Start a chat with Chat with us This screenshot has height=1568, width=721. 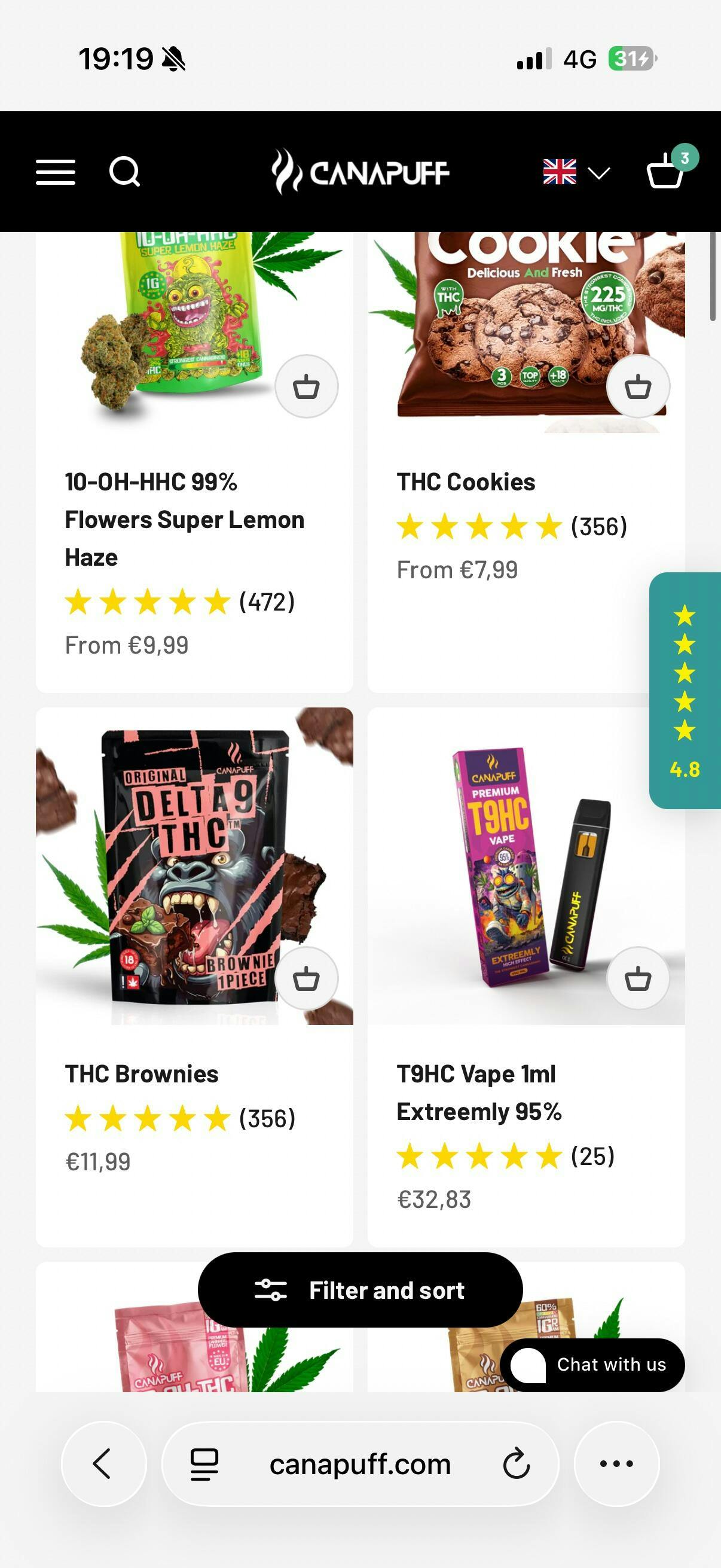(x=592, y=1365)
